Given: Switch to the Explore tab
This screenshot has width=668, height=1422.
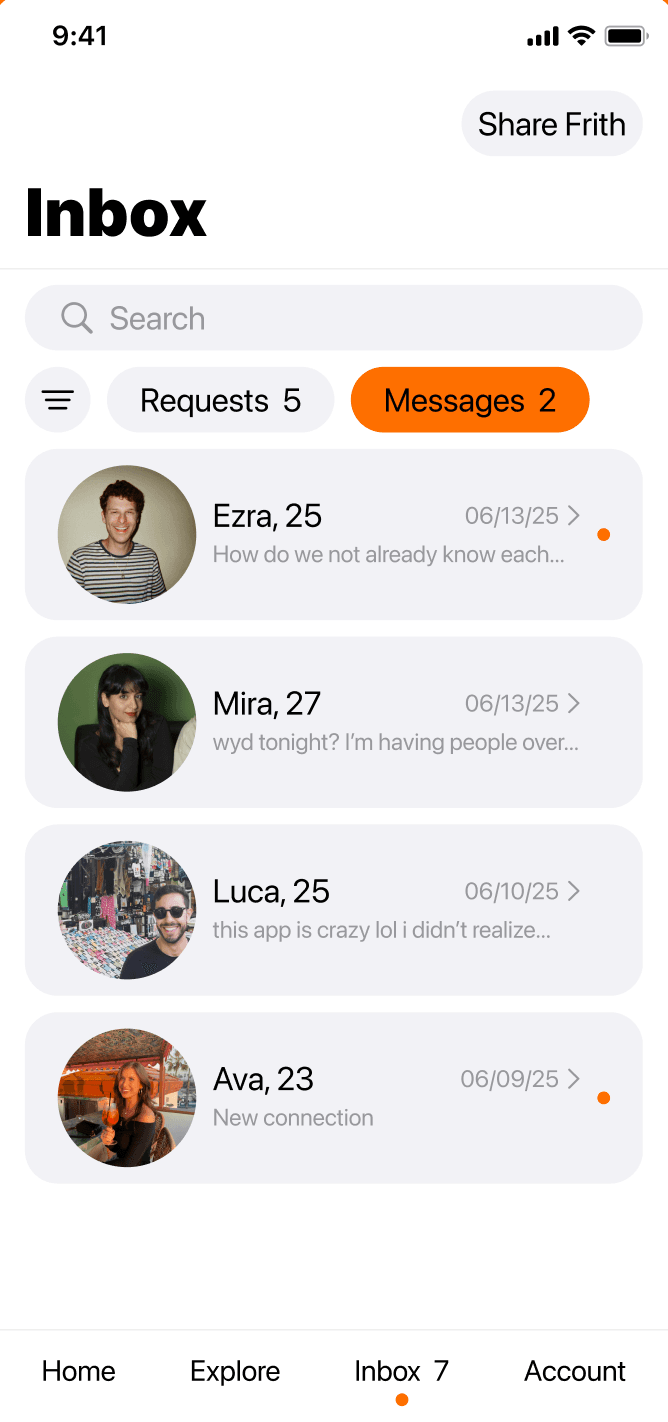Looking at the screenshot, I should (x=235, y=1371).
